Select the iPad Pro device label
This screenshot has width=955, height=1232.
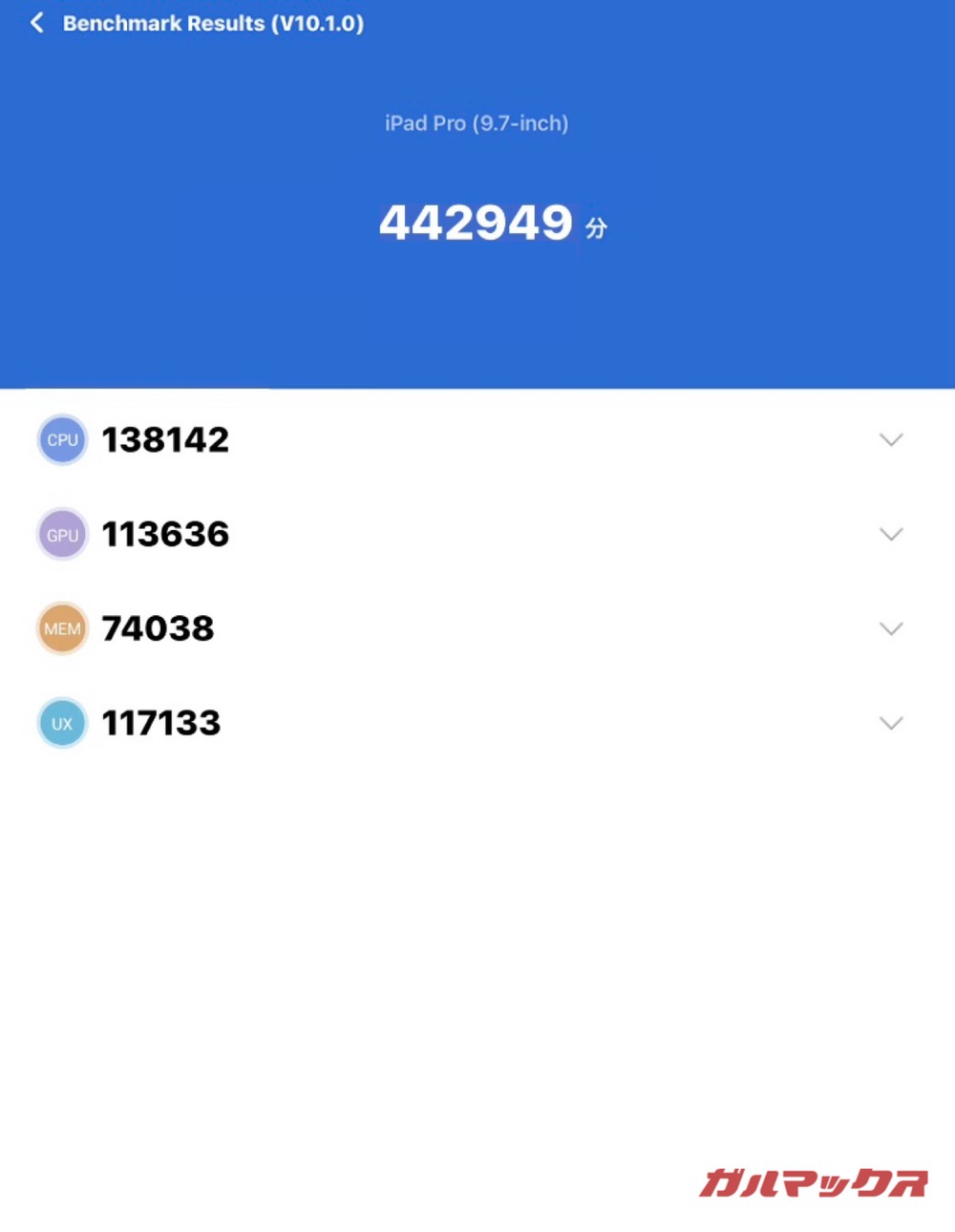tap(477, 123)
